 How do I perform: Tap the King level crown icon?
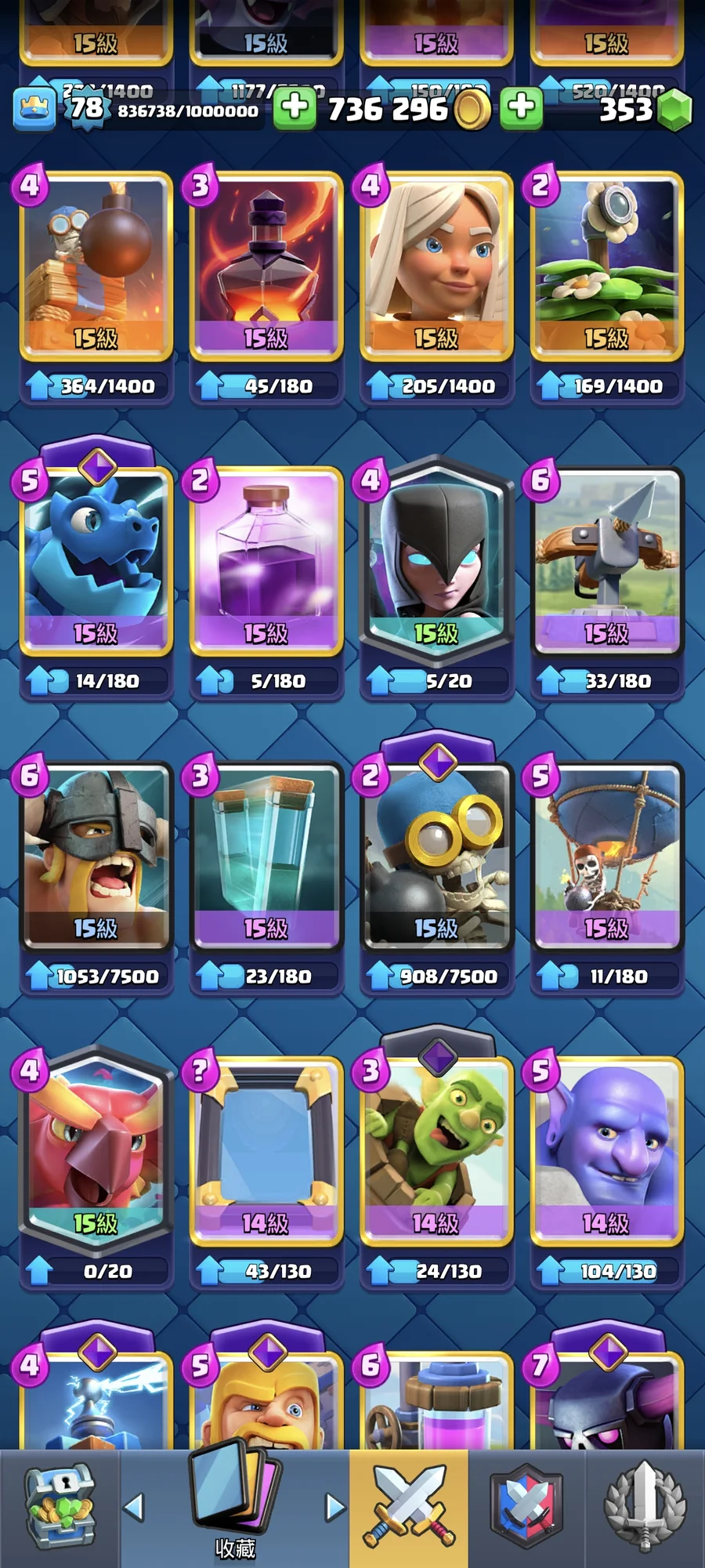click(34, 108)
